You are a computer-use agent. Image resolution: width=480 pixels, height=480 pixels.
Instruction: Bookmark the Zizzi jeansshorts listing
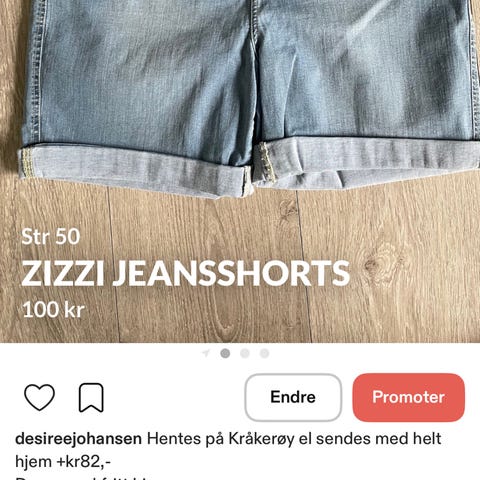click(91, 398)
